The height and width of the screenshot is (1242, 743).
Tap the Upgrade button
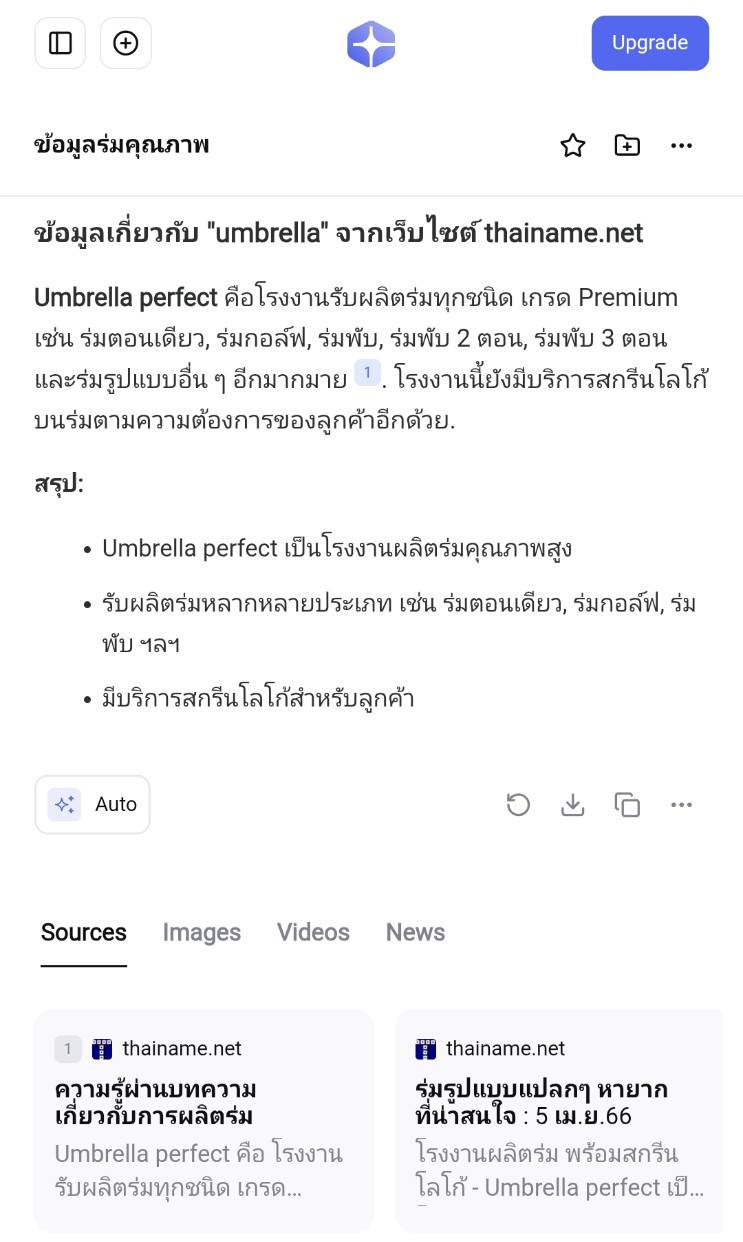(x=650, y=43)
